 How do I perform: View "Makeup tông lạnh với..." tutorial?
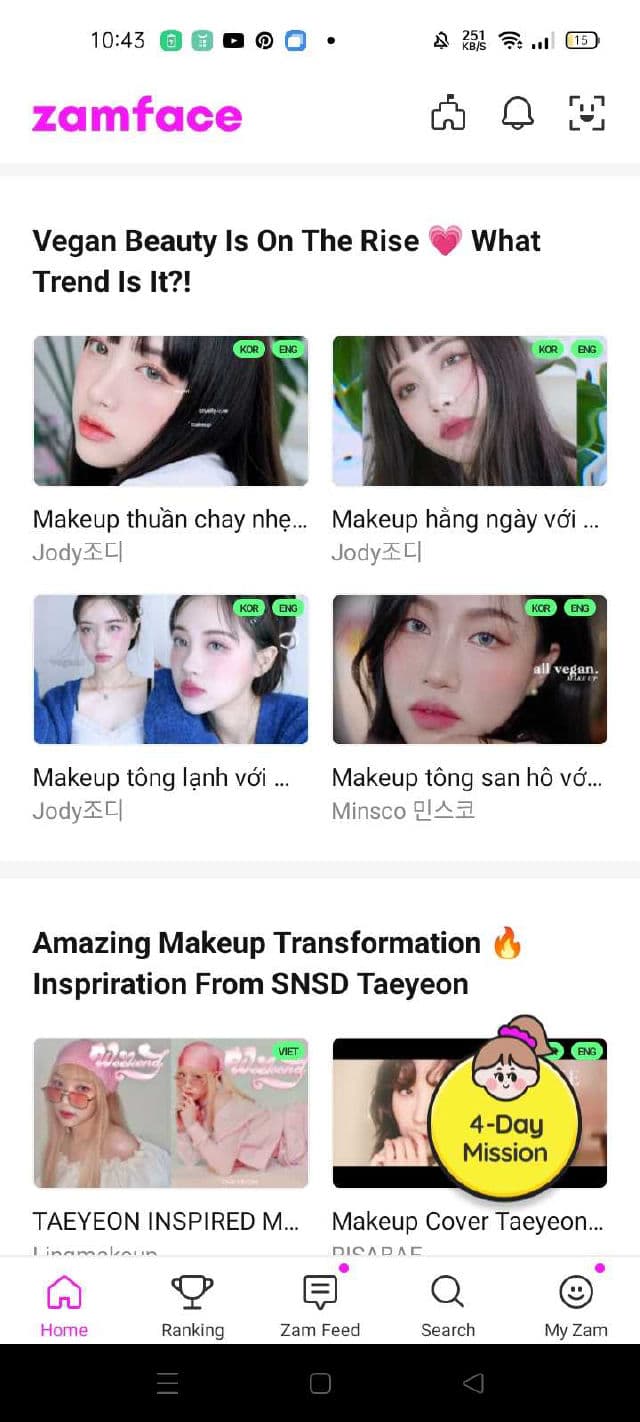[171, 670]
